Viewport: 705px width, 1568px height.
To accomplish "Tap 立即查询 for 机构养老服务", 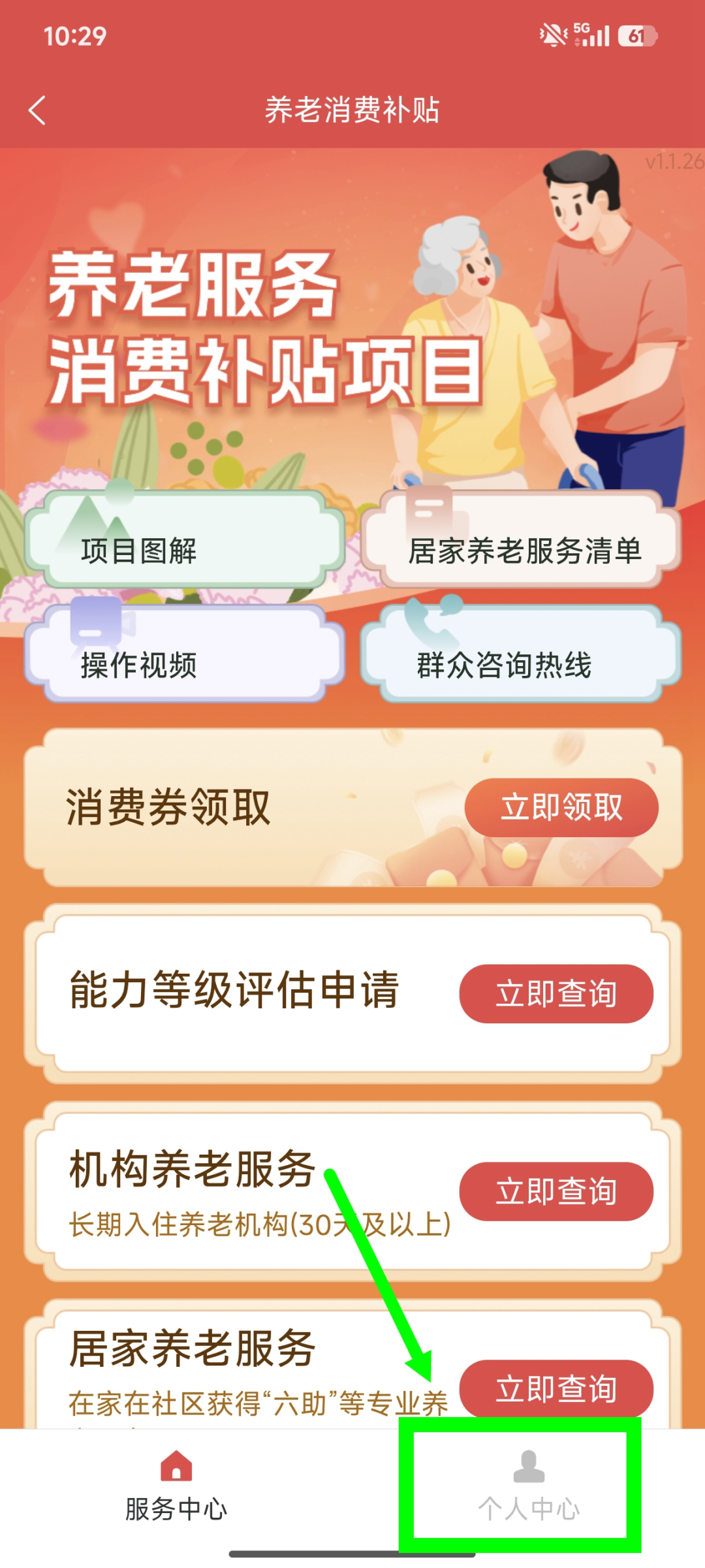I will click(556, 1191).
